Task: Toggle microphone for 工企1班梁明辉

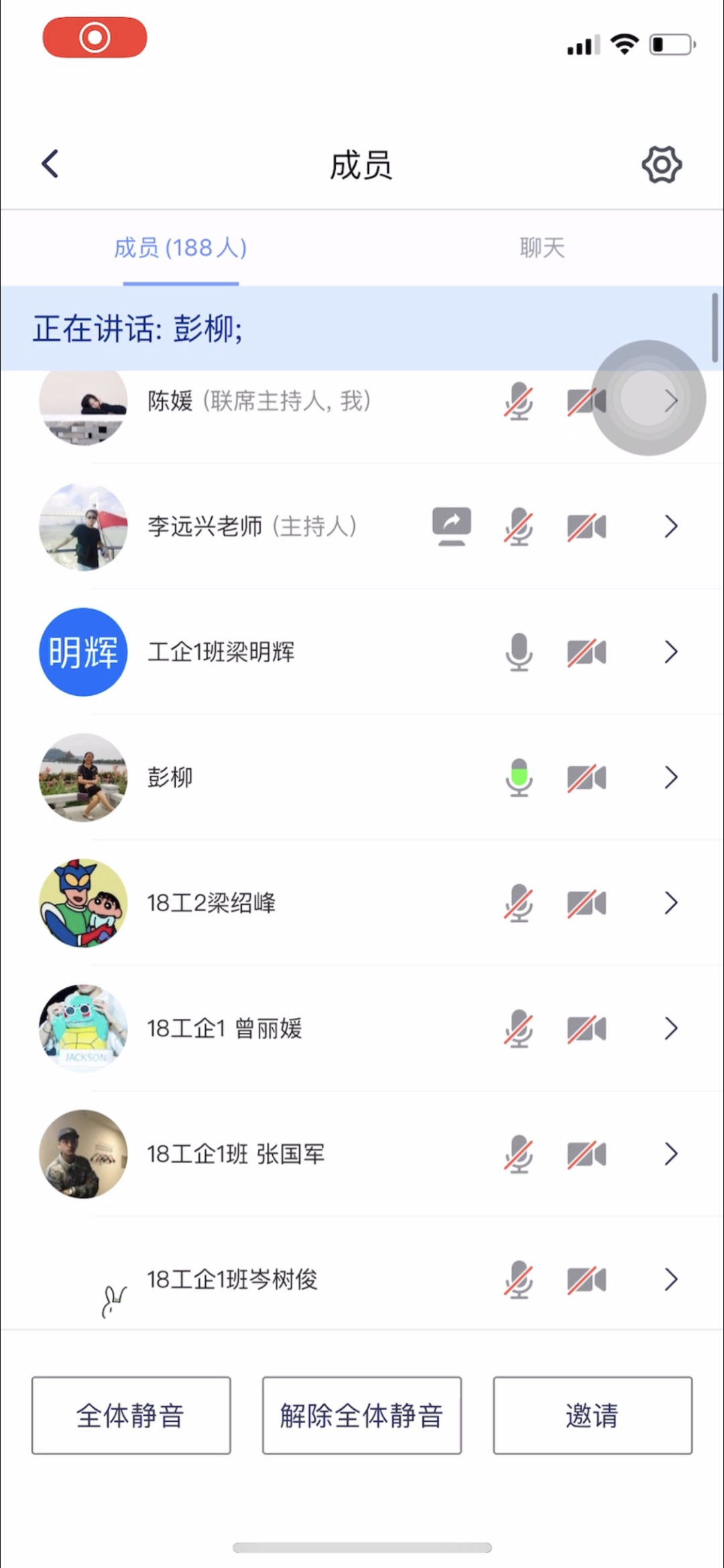Action: (519, 652)
